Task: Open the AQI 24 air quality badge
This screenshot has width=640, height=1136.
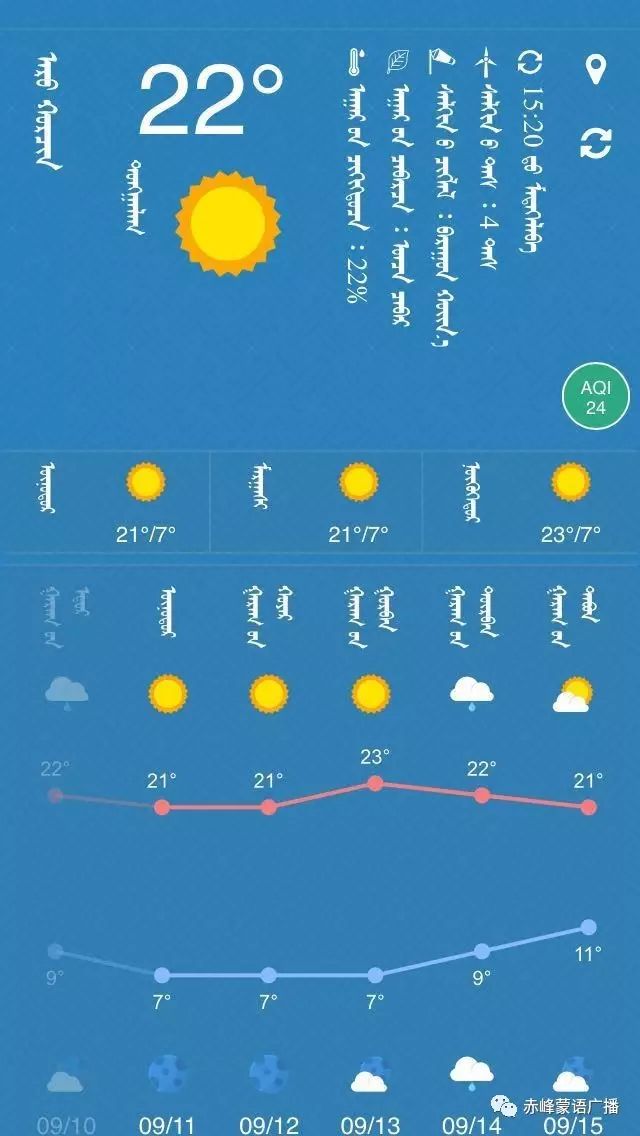Action: (x=595, y=397)
